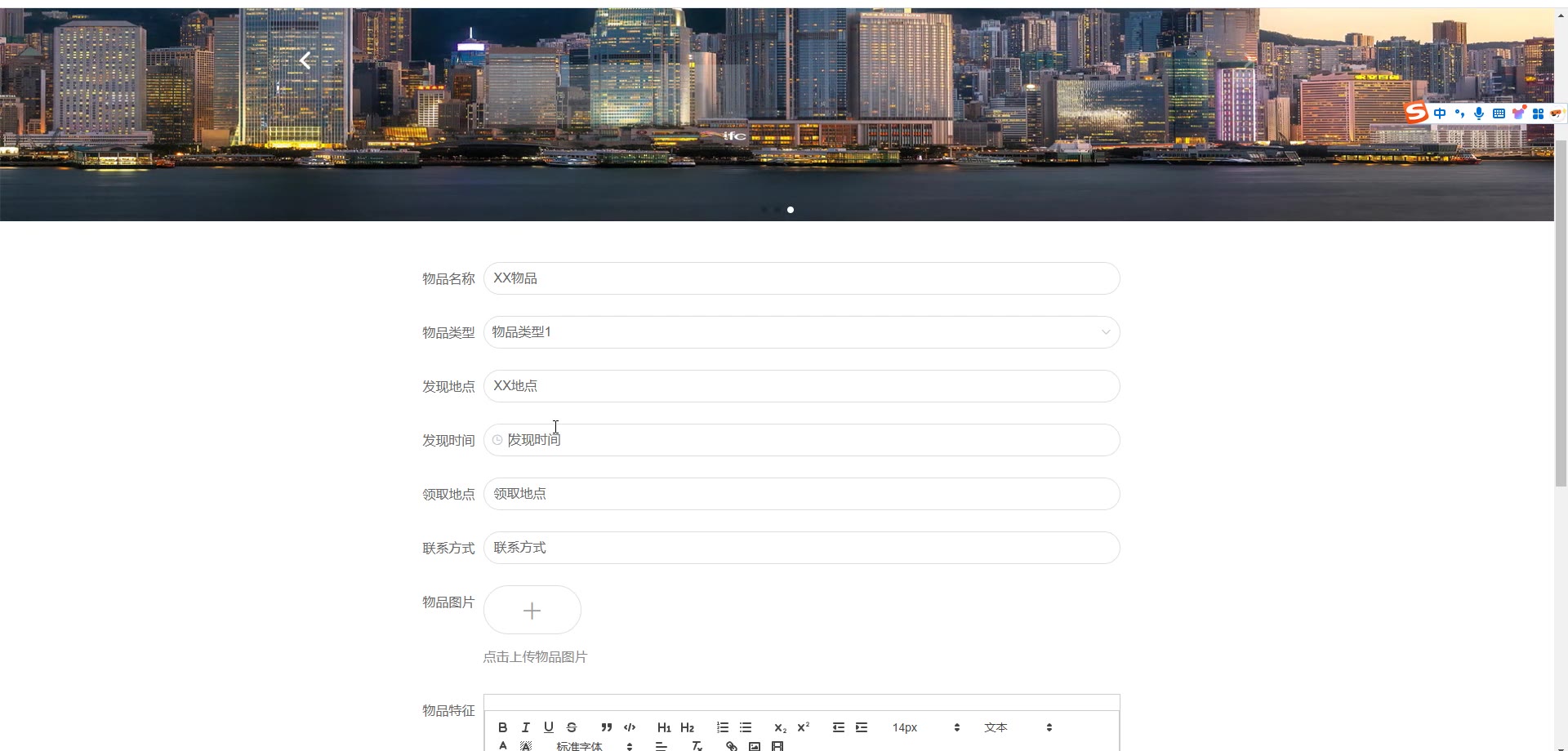
Task: Expand the 物品类型 dropdown
Action: pyautogui.click(x=800, y=332)
